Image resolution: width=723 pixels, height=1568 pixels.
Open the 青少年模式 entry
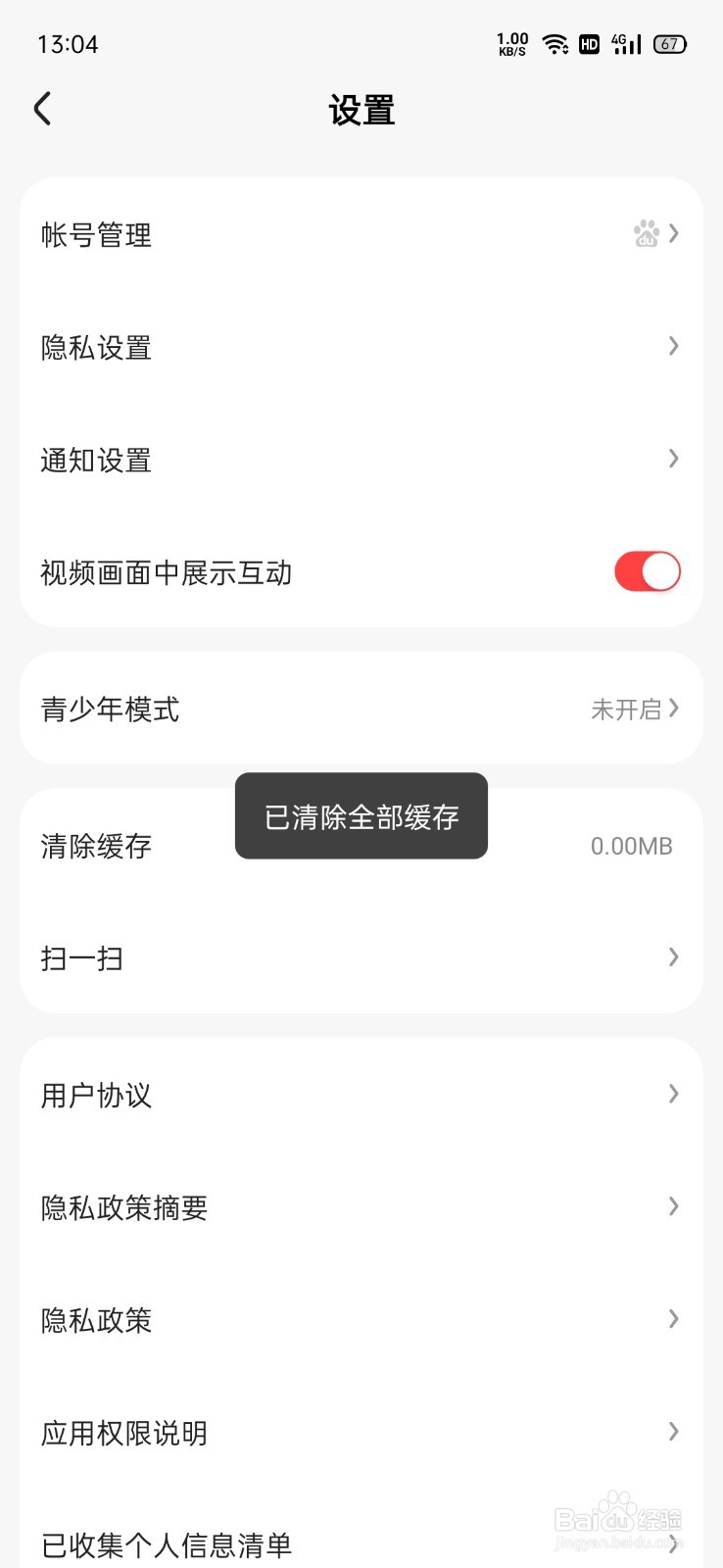(x=361, y=709)
